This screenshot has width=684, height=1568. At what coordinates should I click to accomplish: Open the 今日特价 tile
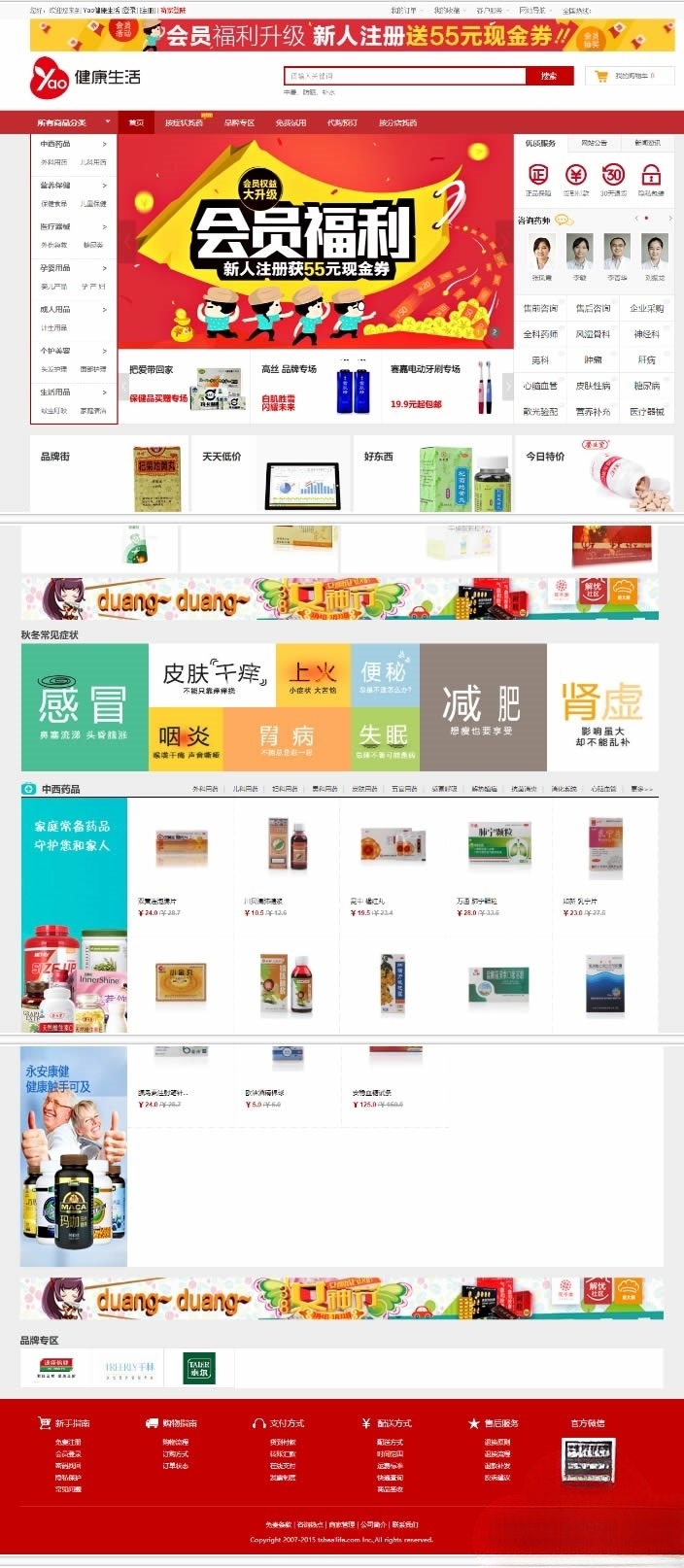(x=593, y=473)
